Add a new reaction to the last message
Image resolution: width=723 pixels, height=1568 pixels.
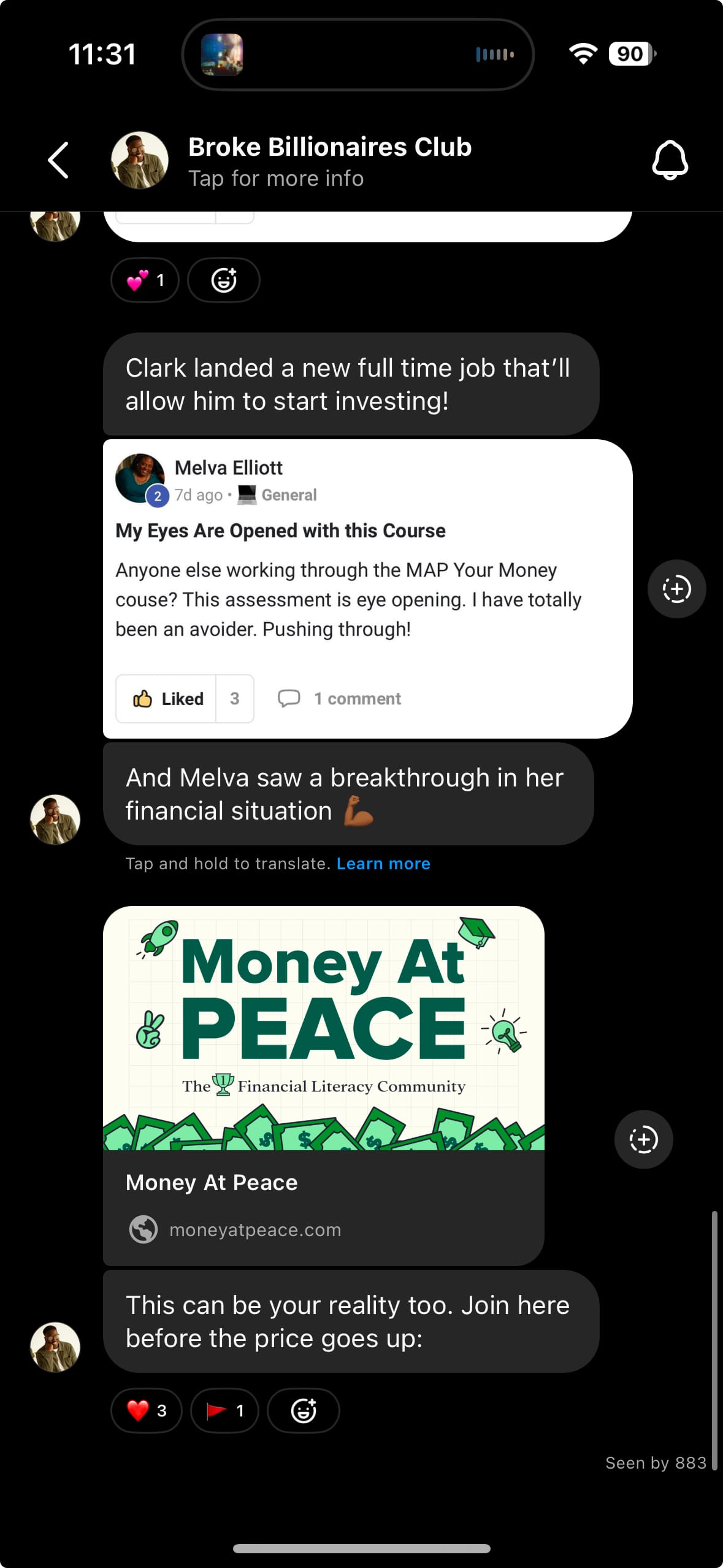[x=303, y=1411]
